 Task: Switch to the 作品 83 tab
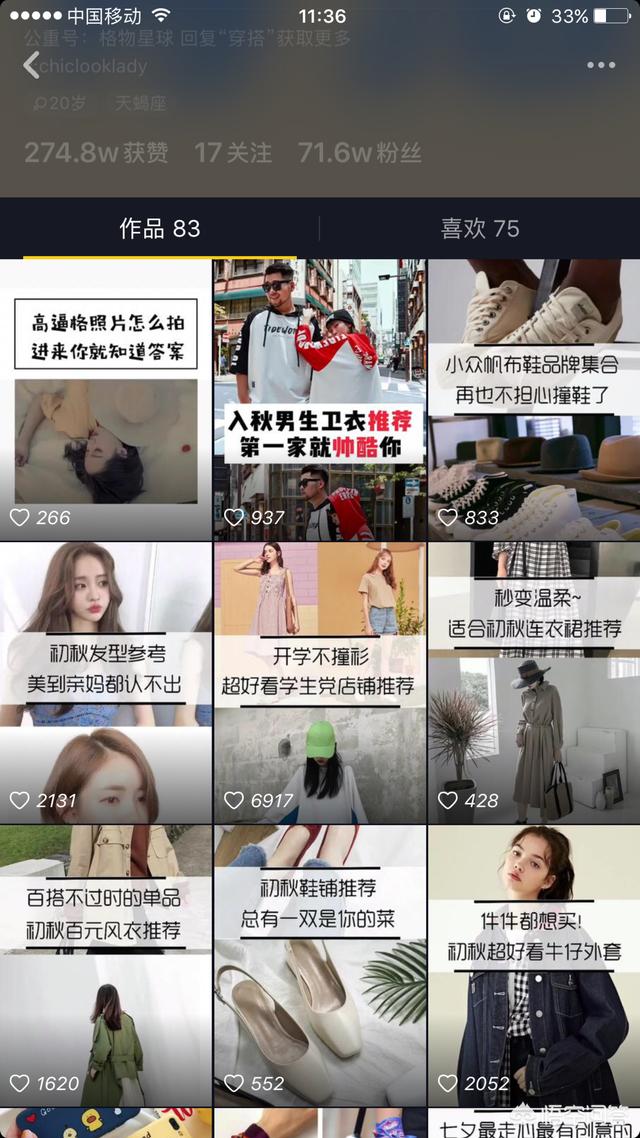pyautogui.click(x=160, y=229)
